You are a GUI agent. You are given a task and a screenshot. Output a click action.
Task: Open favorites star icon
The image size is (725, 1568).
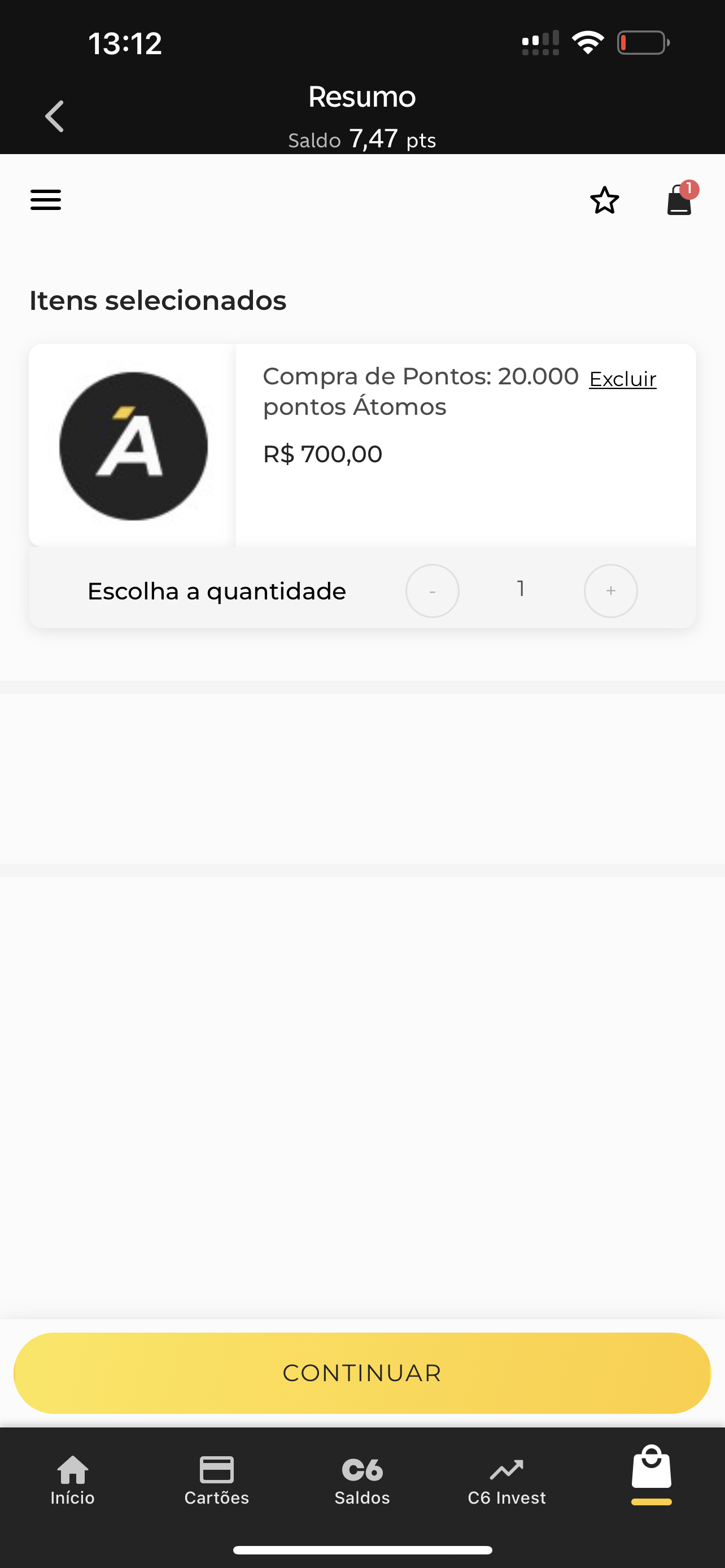[605, 200]
